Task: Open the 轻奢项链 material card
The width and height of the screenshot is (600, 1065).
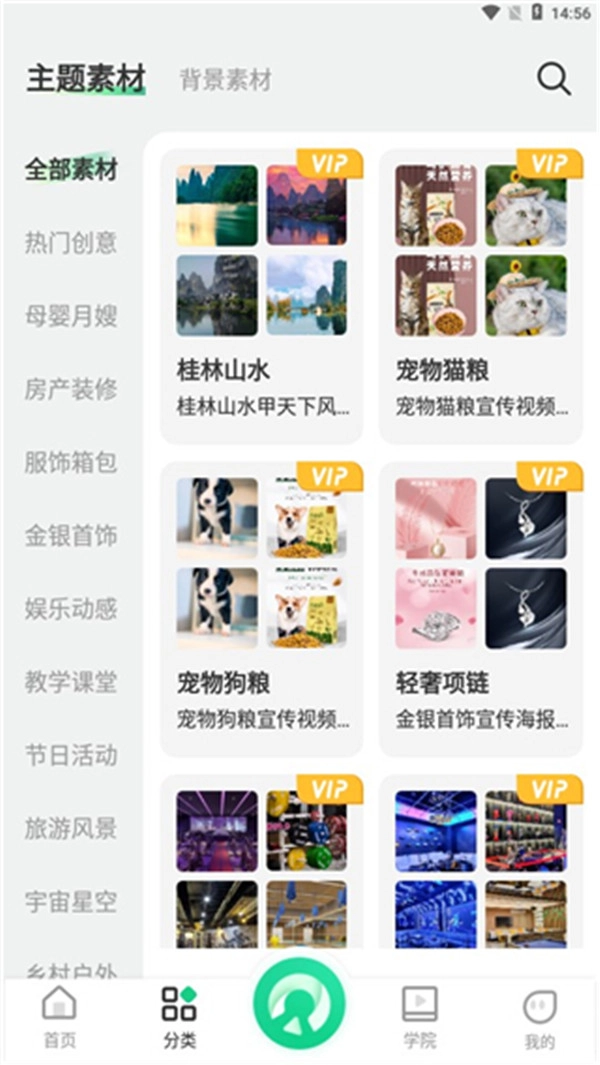Action: (481, 609)
